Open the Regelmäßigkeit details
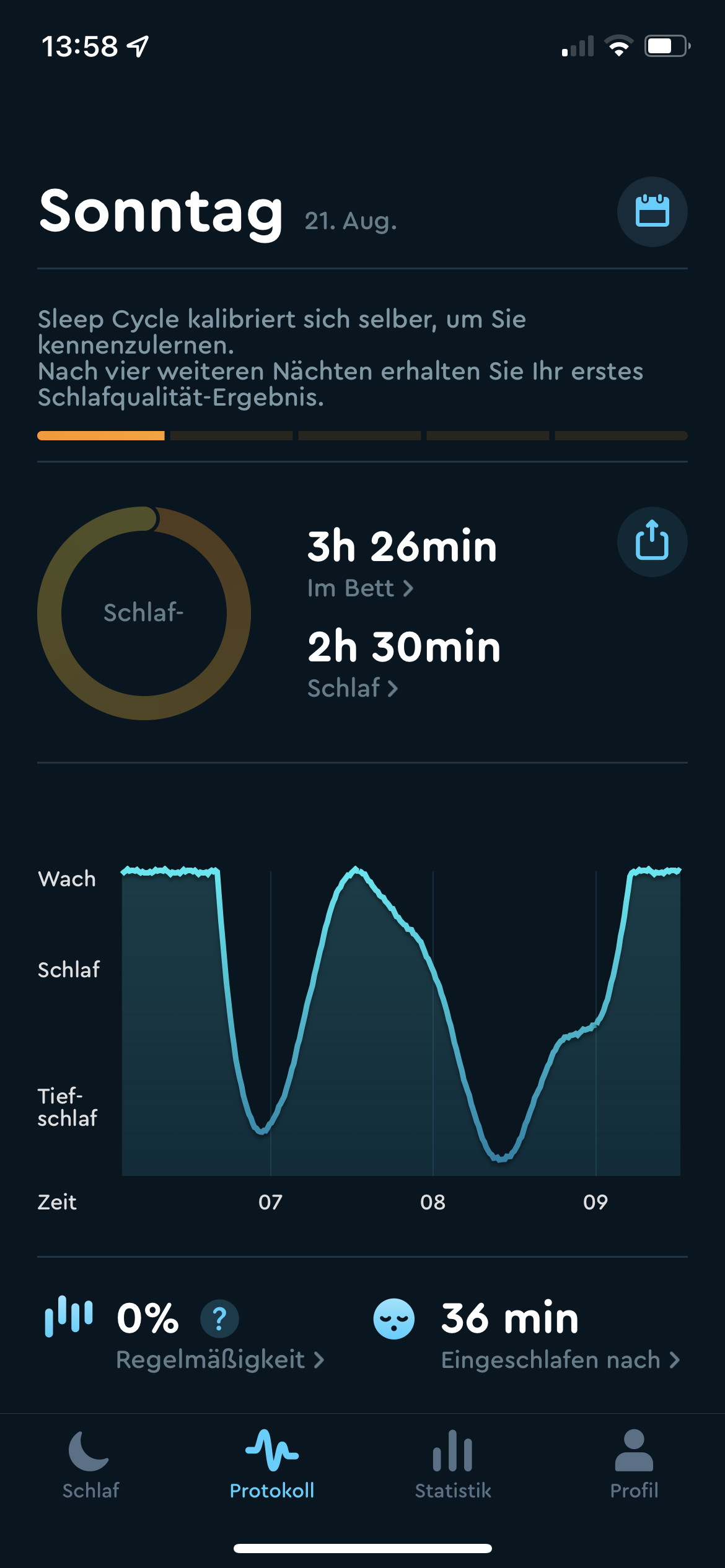The image size is (725, 1568). coord(219,1360)
